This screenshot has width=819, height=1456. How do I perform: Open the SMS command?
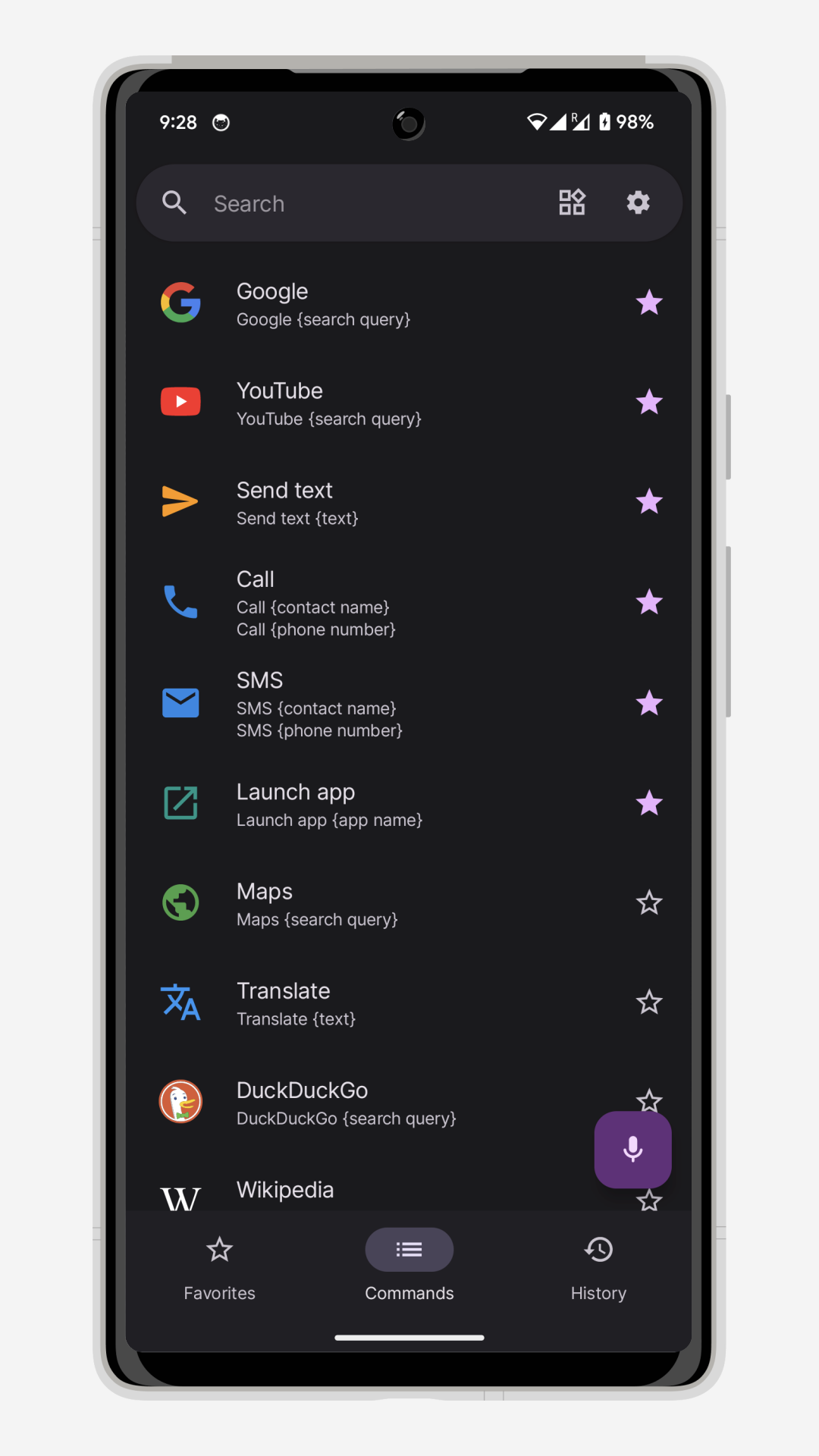pyautogui.click(x=379, y=703)
